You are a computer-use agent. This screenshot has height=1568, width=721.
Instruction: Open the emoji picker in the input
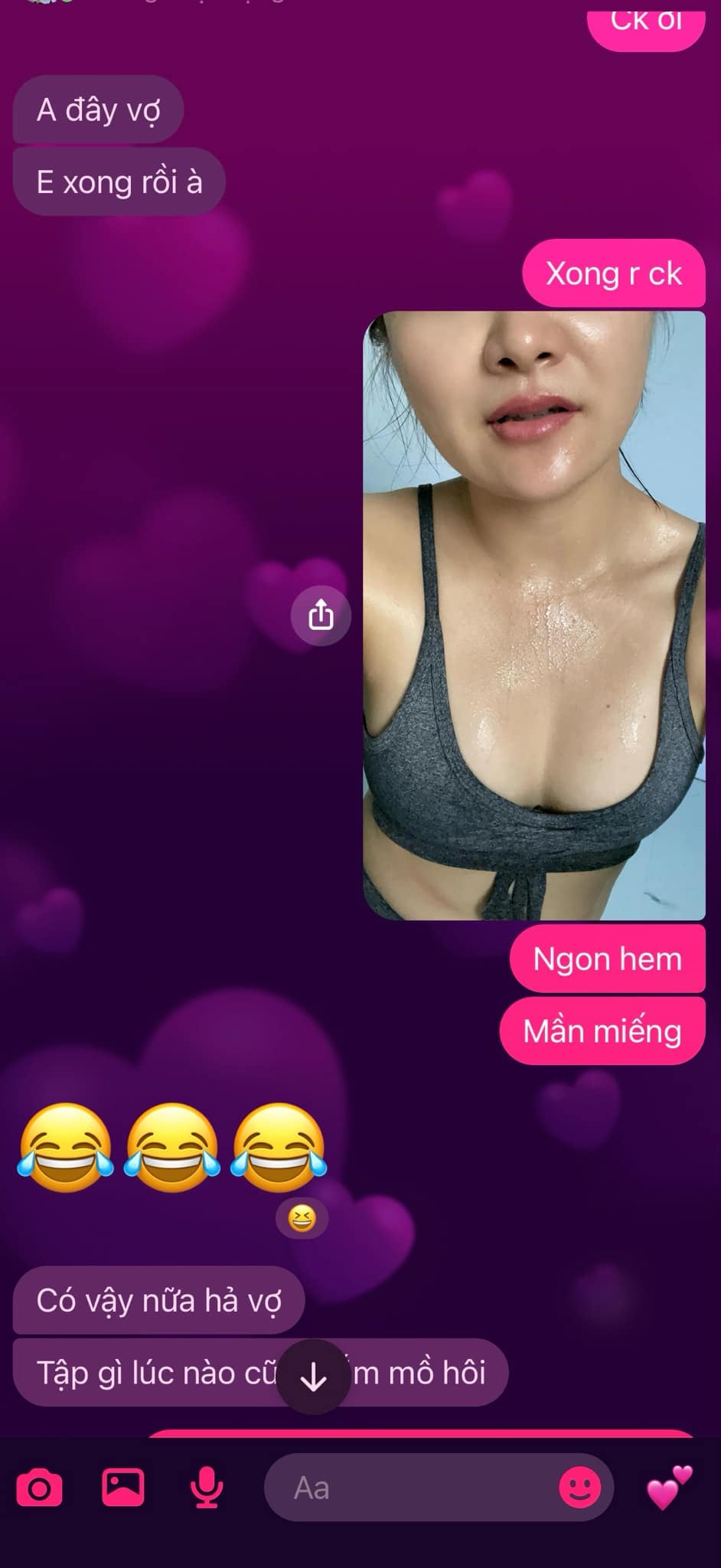pos(579,1488)
